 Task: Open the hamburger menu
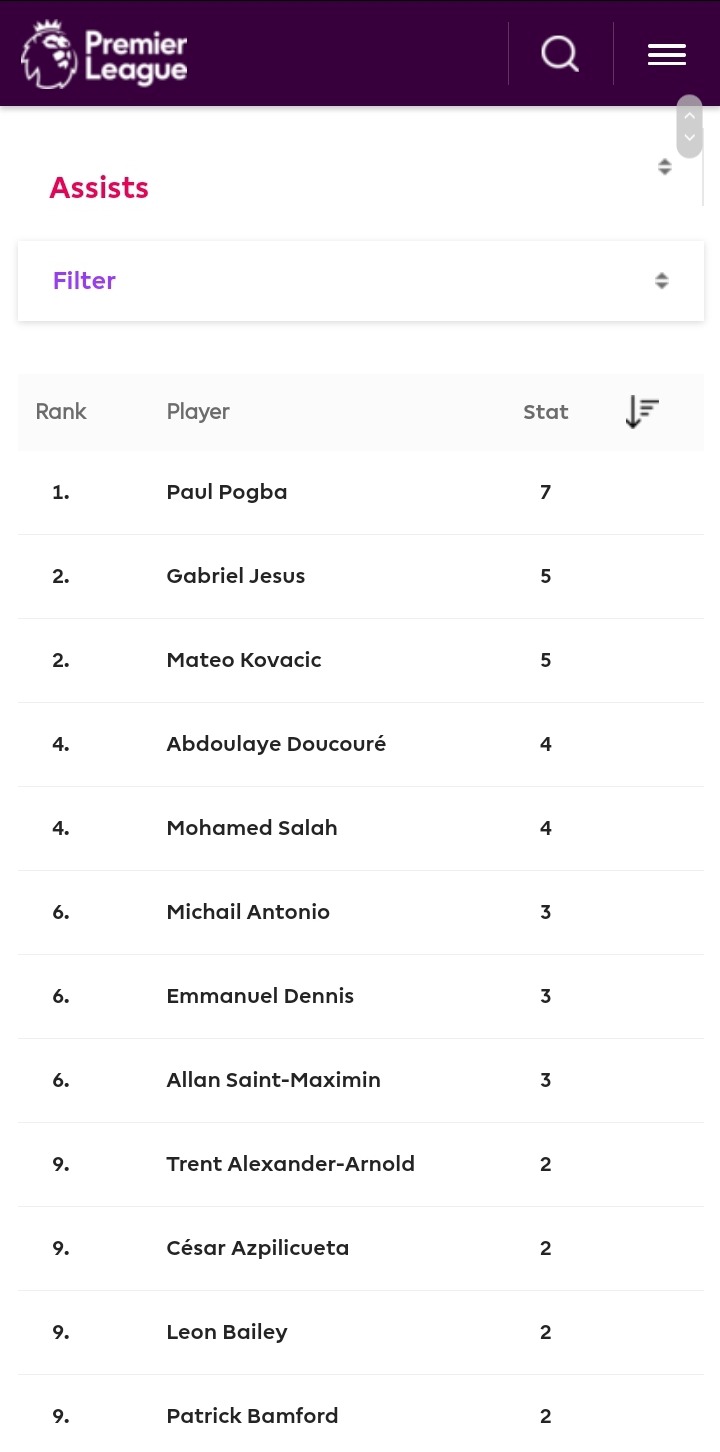(666, 55)
